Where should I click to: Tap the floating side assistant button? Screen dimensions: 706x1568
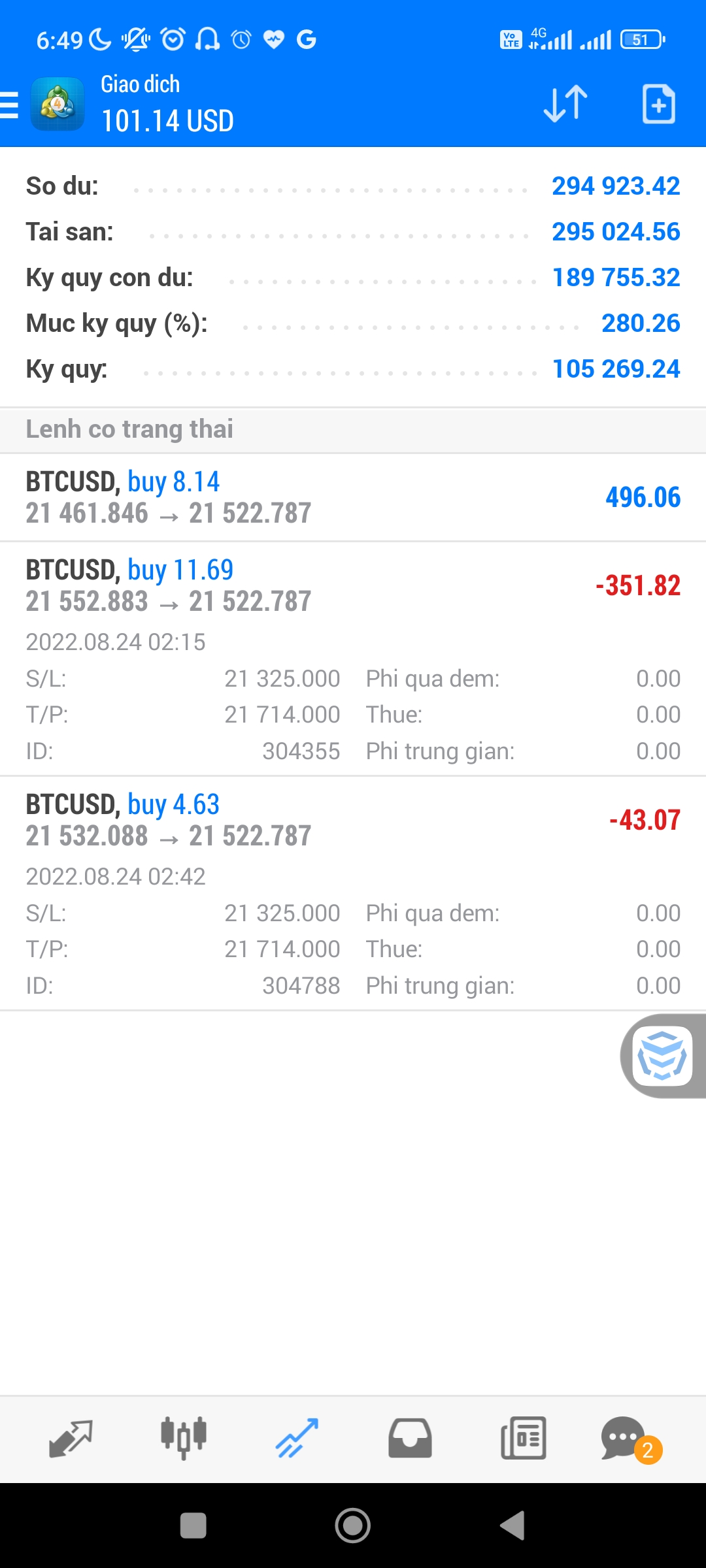pyautogui.click(x=663, y=1056)
